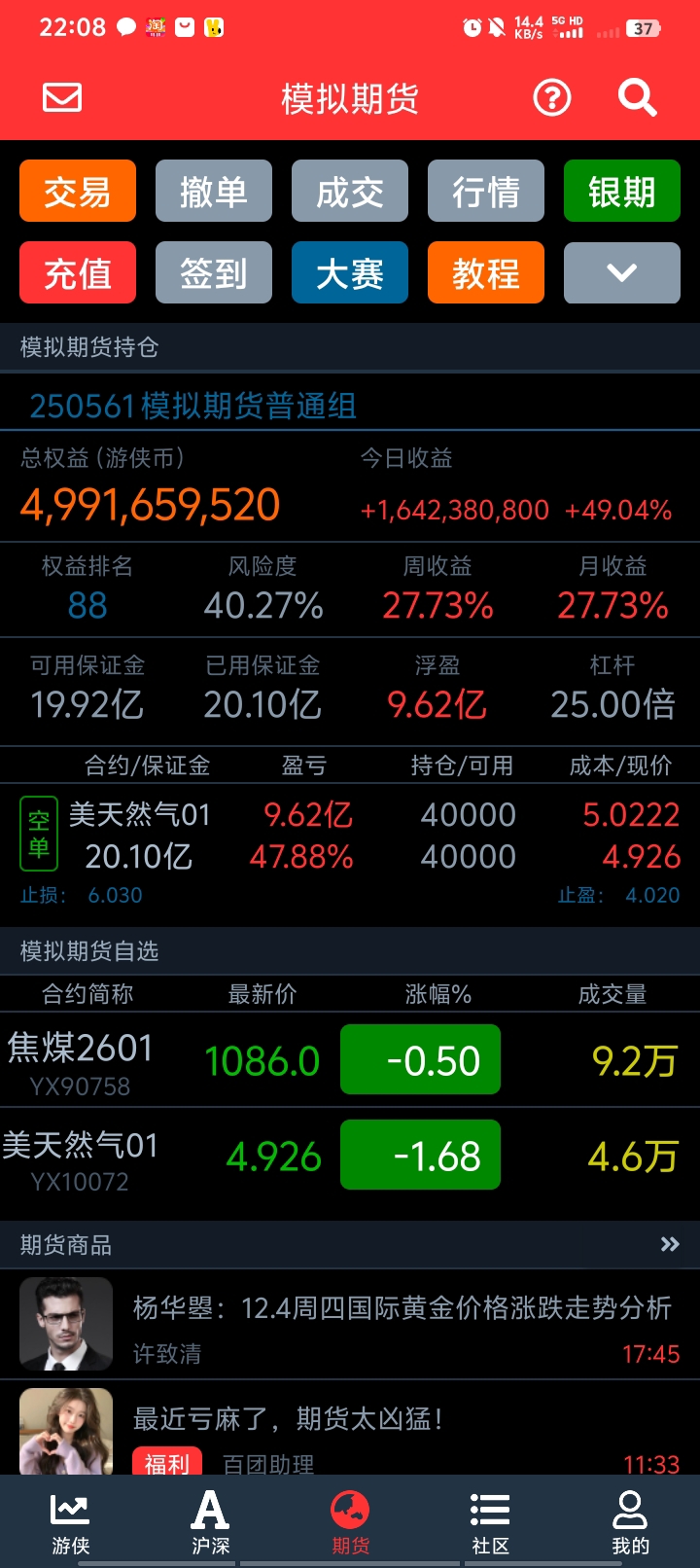
Task: View 成交 filled orders
Action: point(350,192)
